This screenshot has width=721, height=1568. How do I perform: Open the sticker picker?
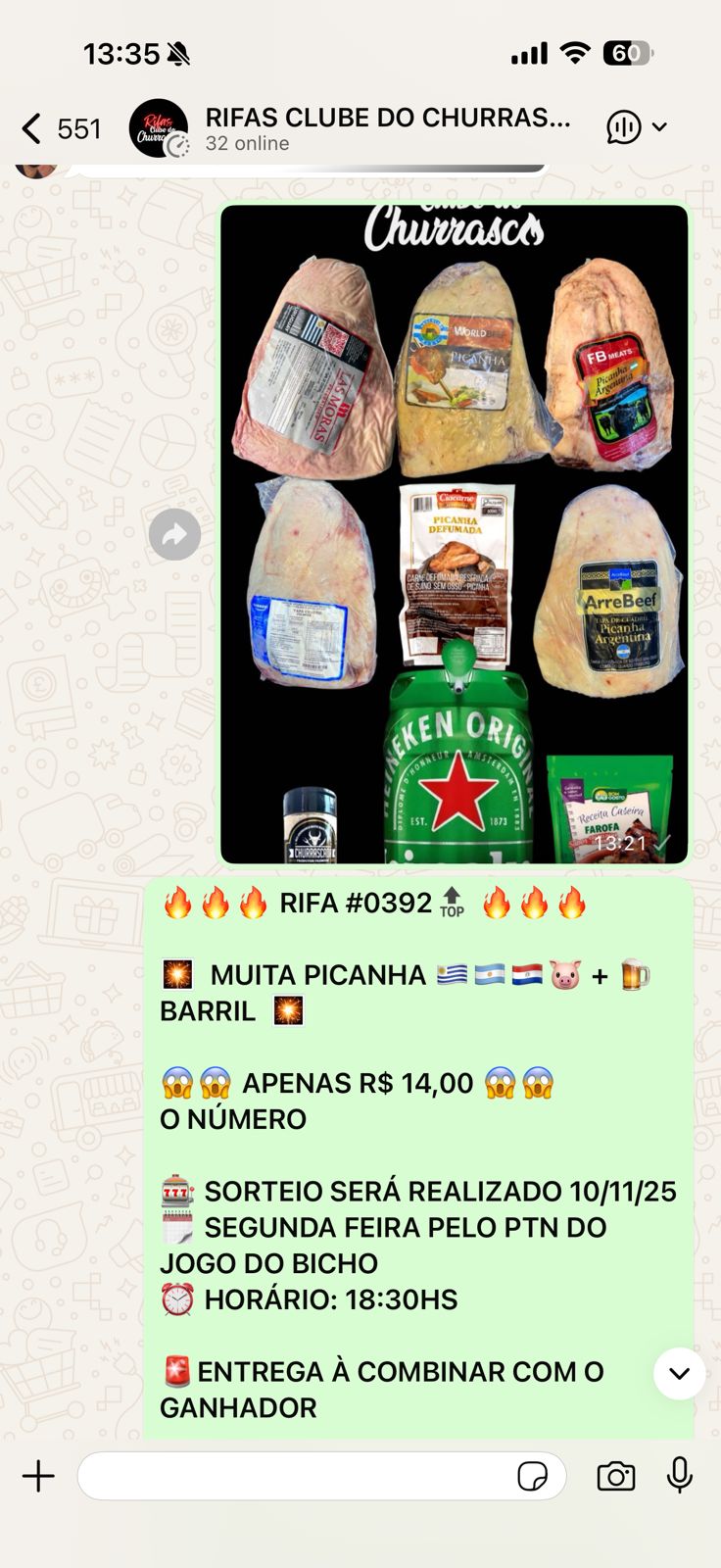click(x=532, y=1476)
